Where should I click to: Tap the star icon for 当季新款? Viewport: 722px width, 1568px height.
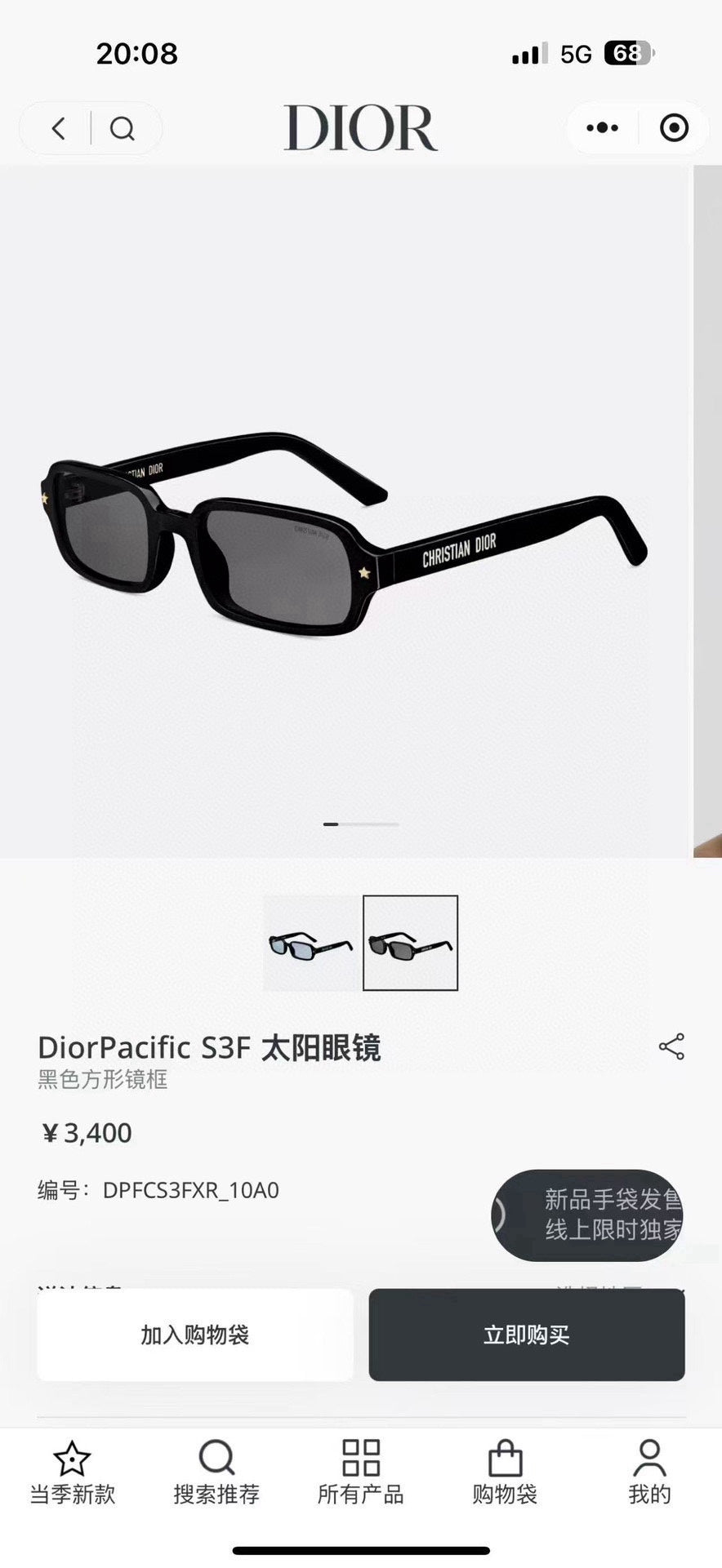pyautogui.click(x=70, y=1465)
